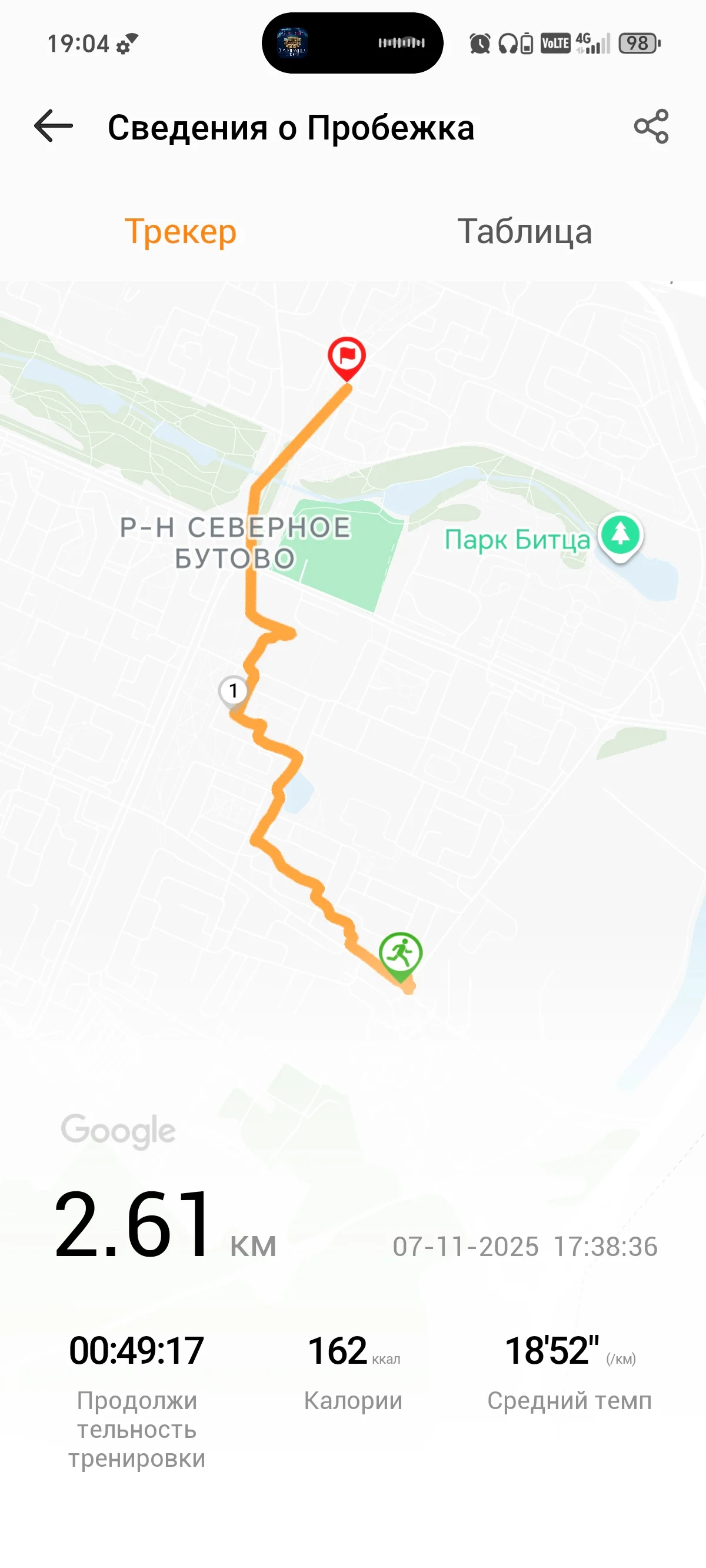
Task: Go back from the run details
Action: coord(54,127)
